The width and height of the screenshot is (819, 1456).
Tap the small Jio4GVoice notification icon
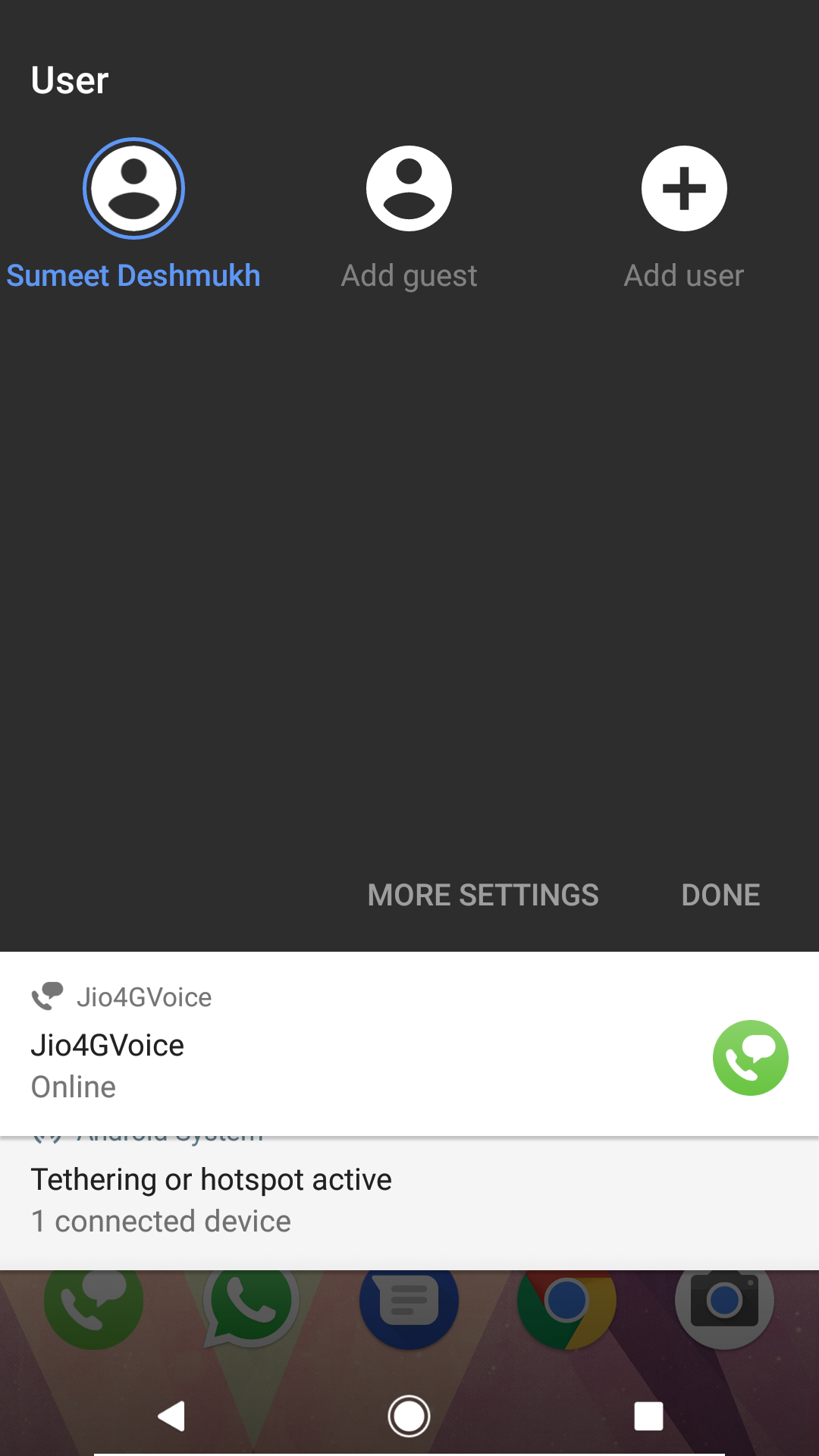tap(49, 996)
